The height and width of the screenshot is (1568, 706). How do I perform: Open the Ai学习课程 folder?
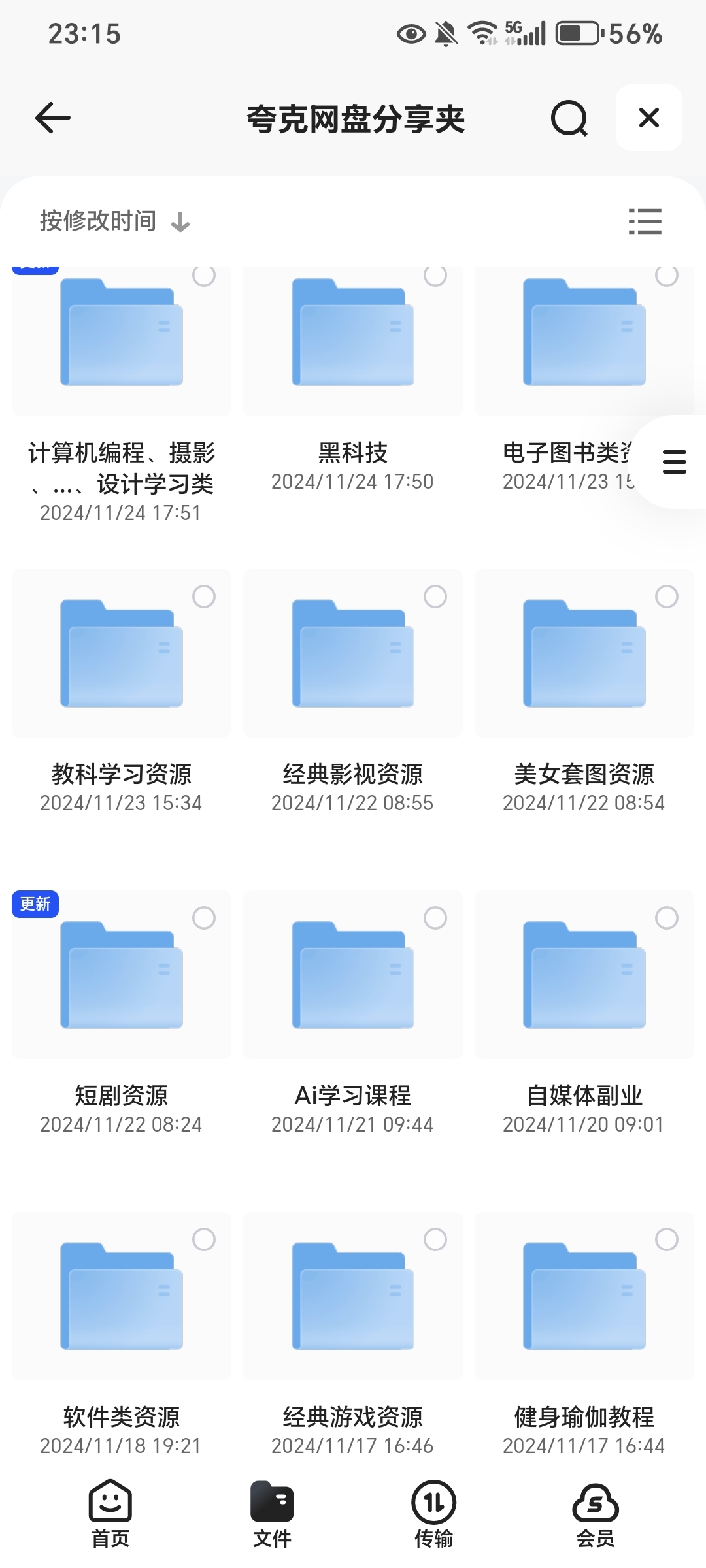pos(353,975)
